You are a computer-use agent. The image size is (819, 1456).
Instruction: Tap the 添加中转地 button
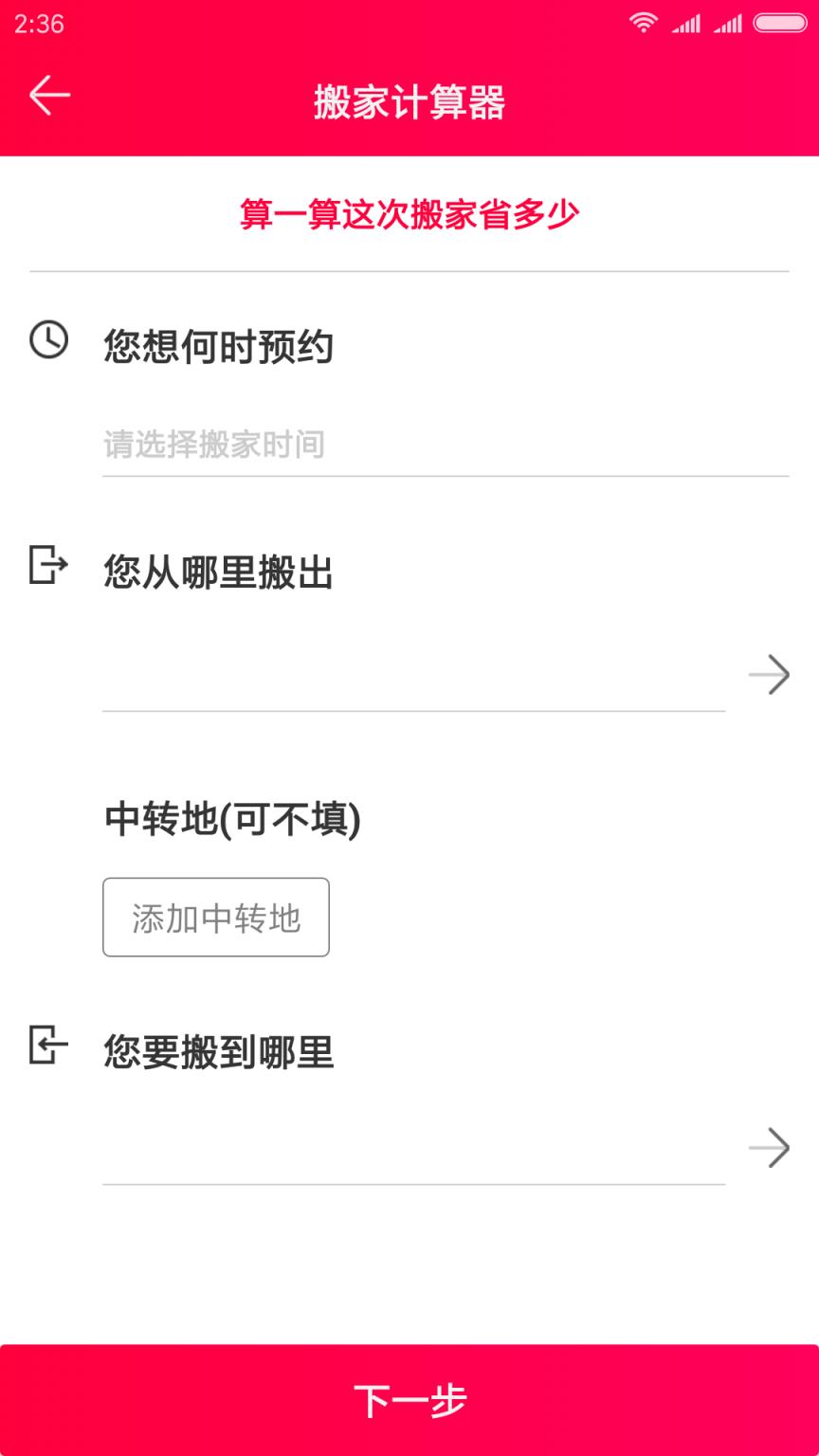(215, 916)
